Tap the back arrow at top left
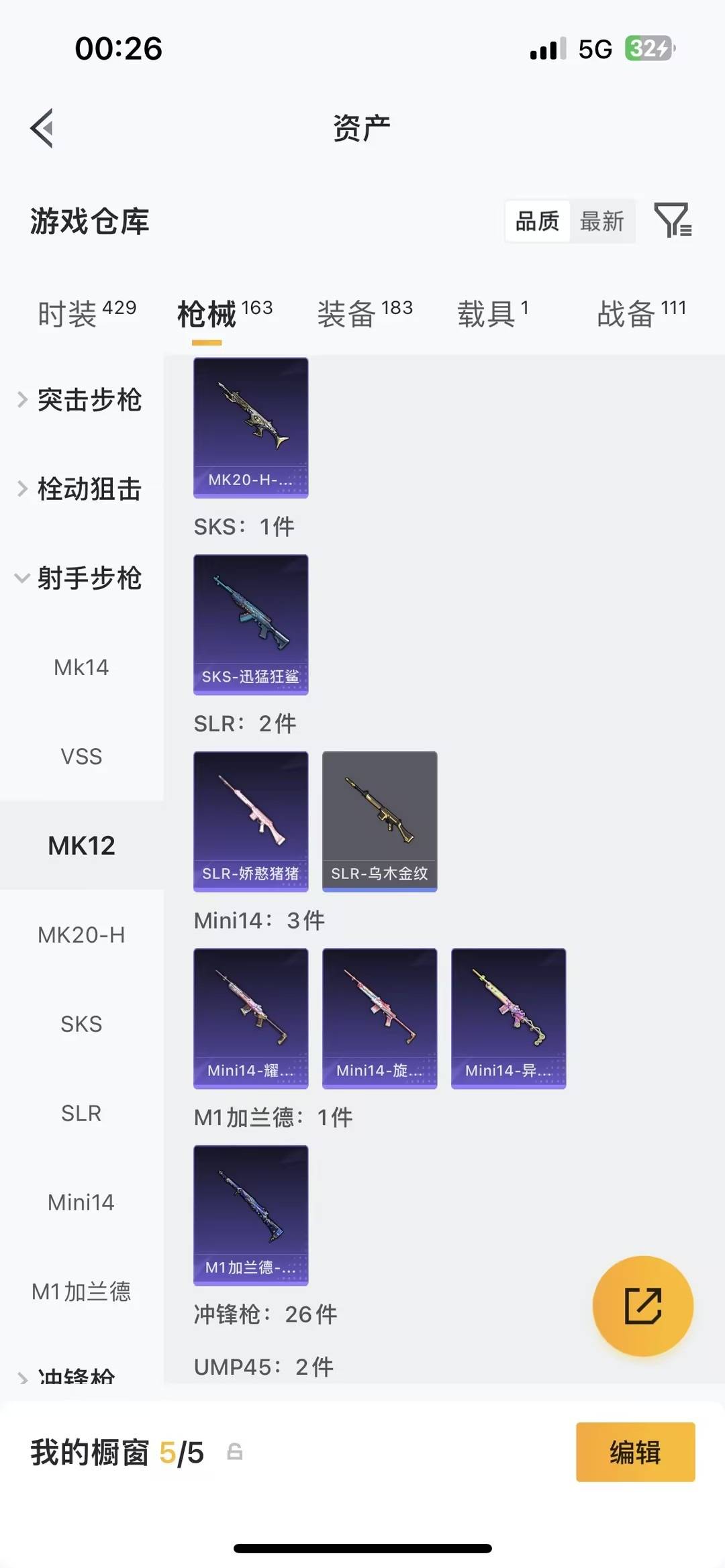Viewport: 725px width, 1568px height. click(43, 127)
